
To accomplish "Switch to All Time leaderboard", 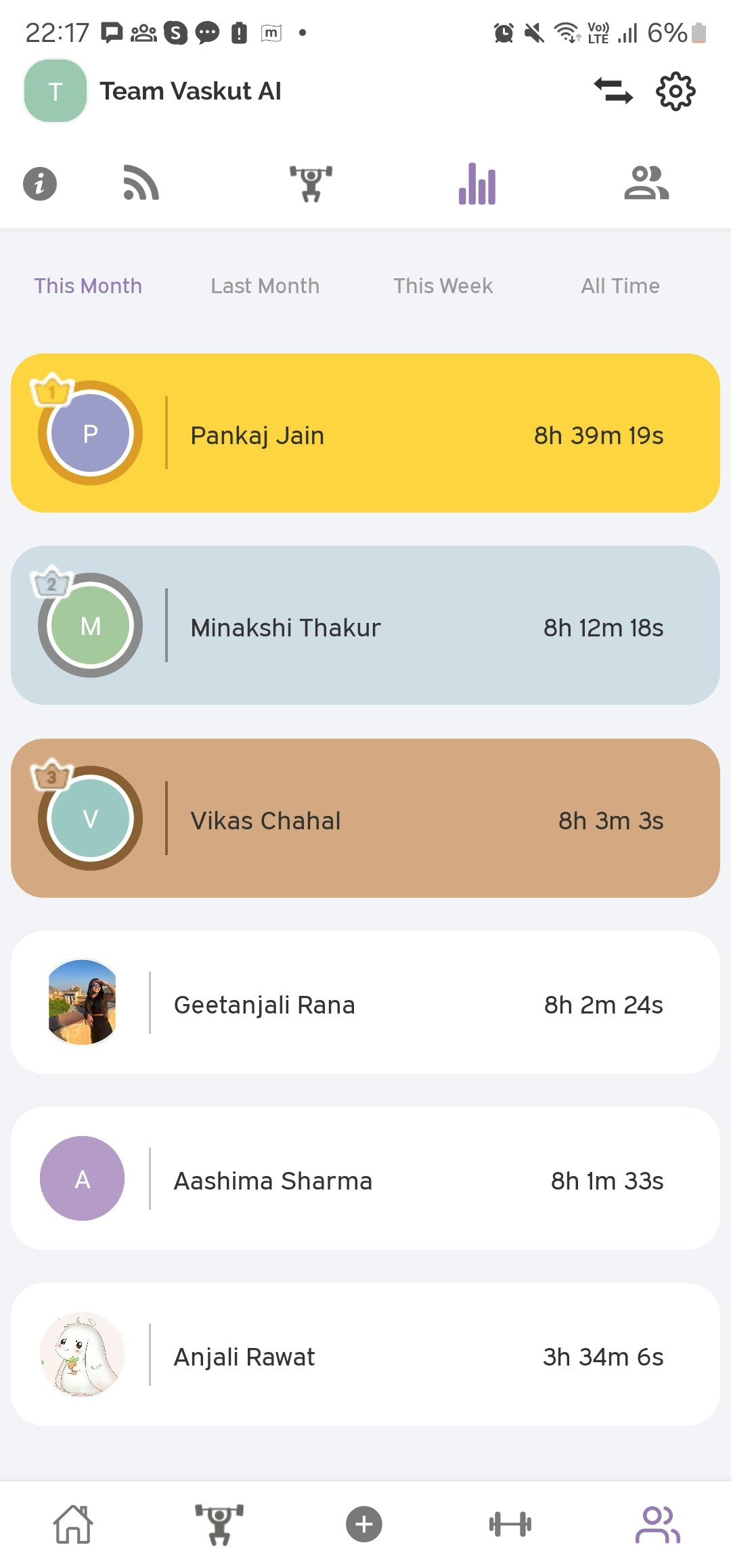I will (x=620, y=286).
